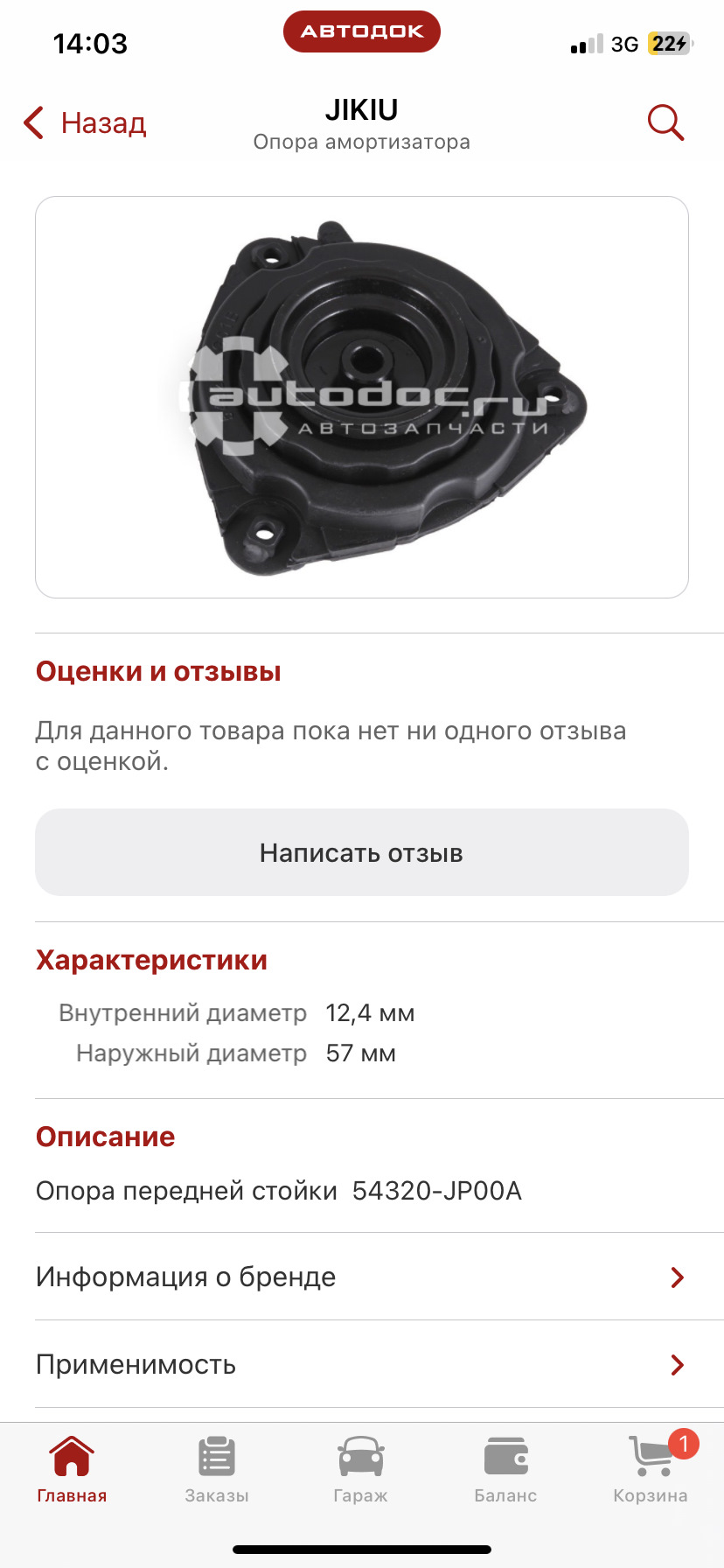Open the shock absorber mount product photo
This screenshot has height=1568, width=724.
[x=362, y=397]
